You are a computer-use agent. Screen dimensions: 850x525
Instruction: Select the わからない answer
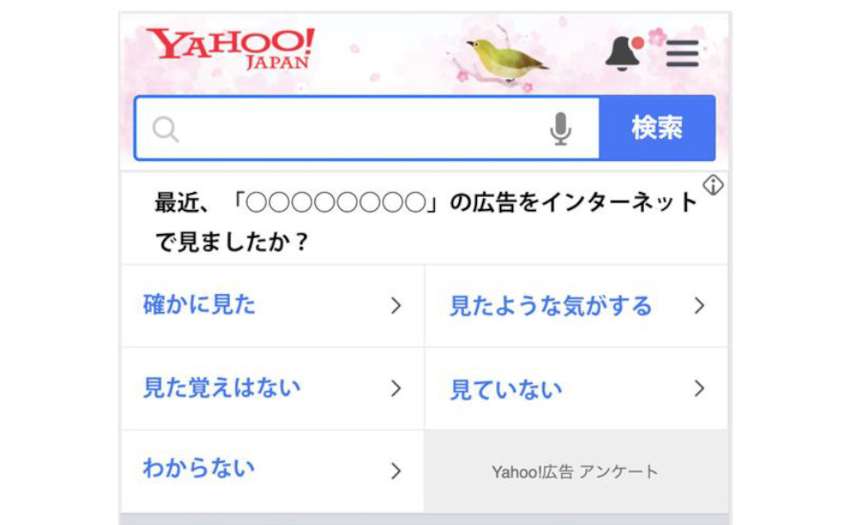[x=272, y=470]
